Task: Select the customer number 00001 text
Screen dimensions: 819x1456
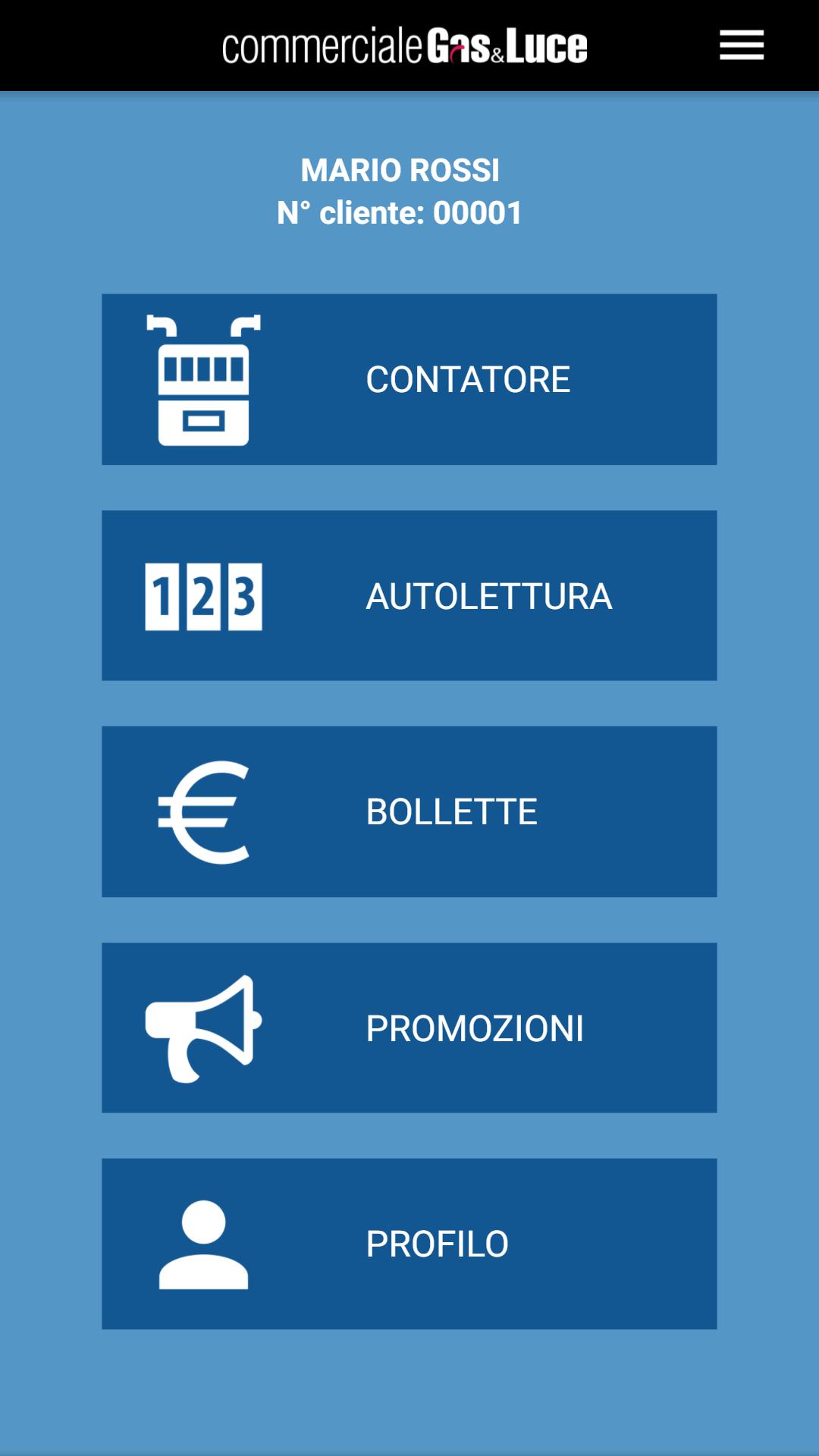Action: pyautogui.click(x=402, y=212)
